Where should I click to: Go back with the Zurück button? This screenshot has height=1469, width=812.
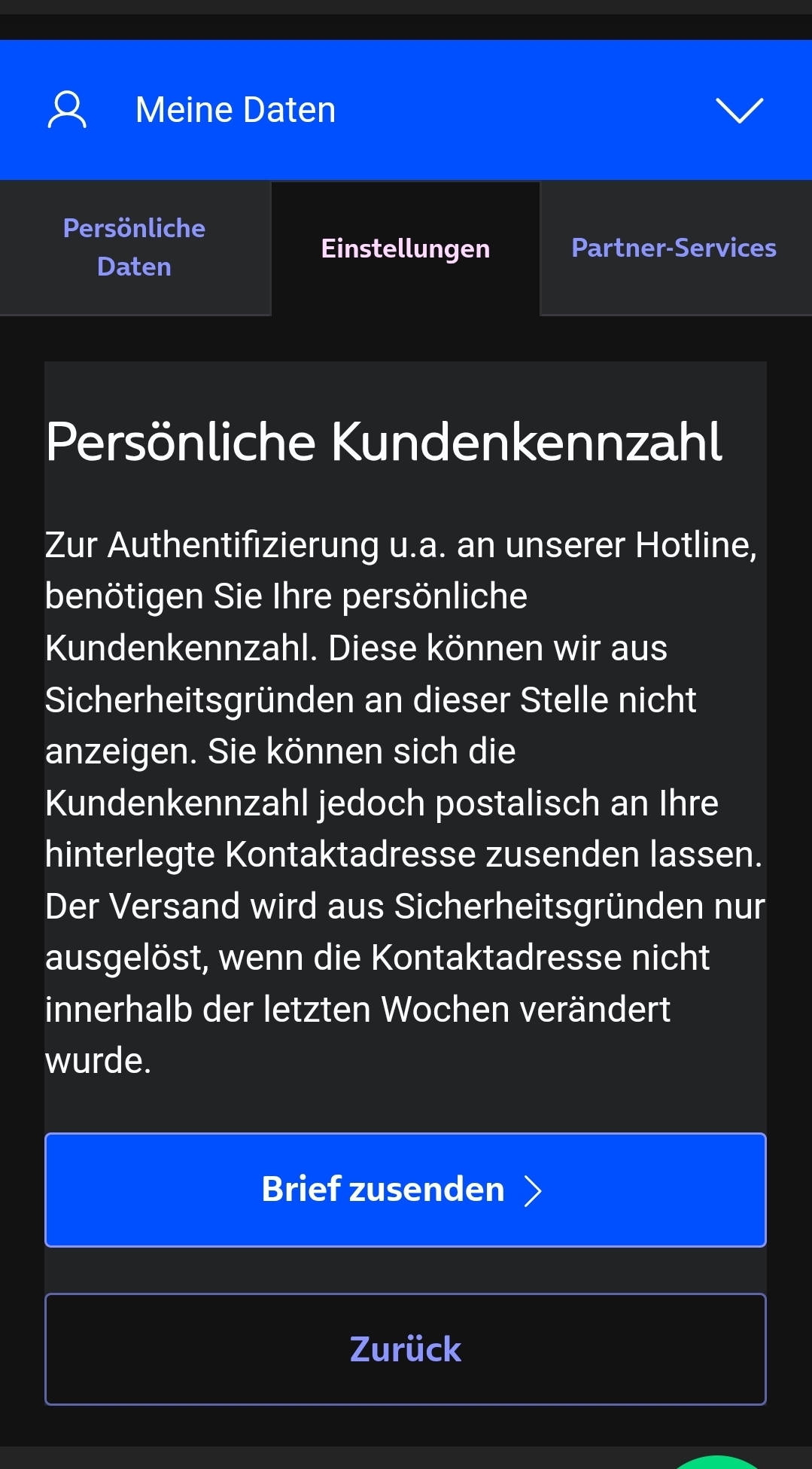pos(405,1349)
